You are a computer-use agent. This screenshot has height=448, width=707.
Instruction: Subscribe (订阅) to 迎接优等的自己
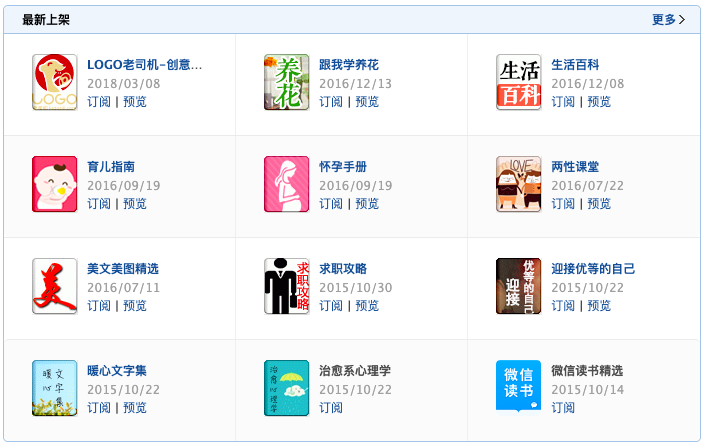[x=563, y=305]
